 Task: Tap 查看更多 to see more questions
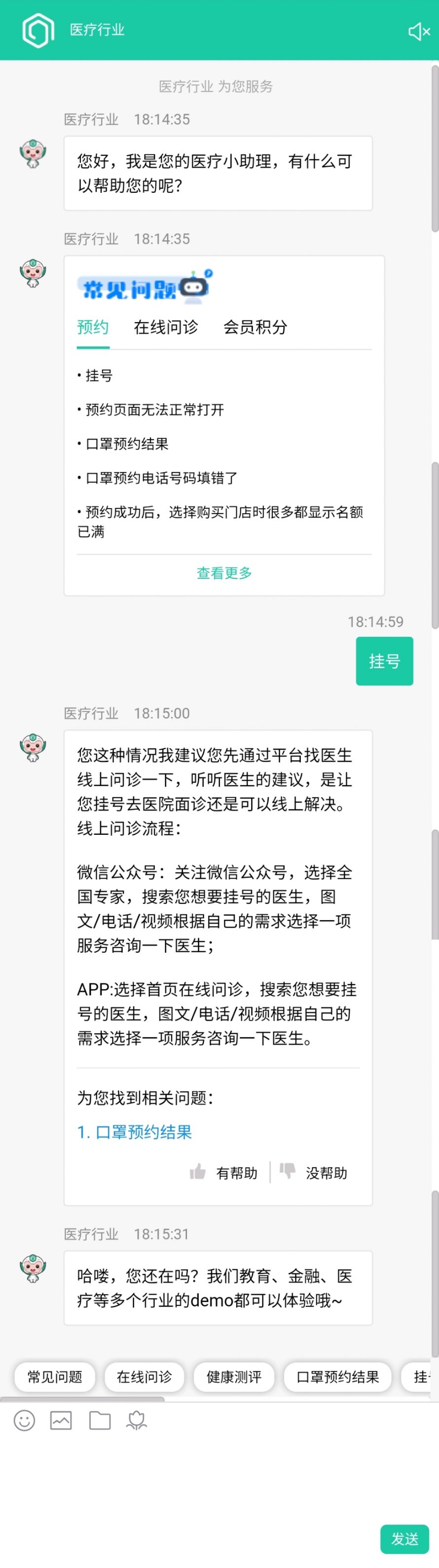224,573
